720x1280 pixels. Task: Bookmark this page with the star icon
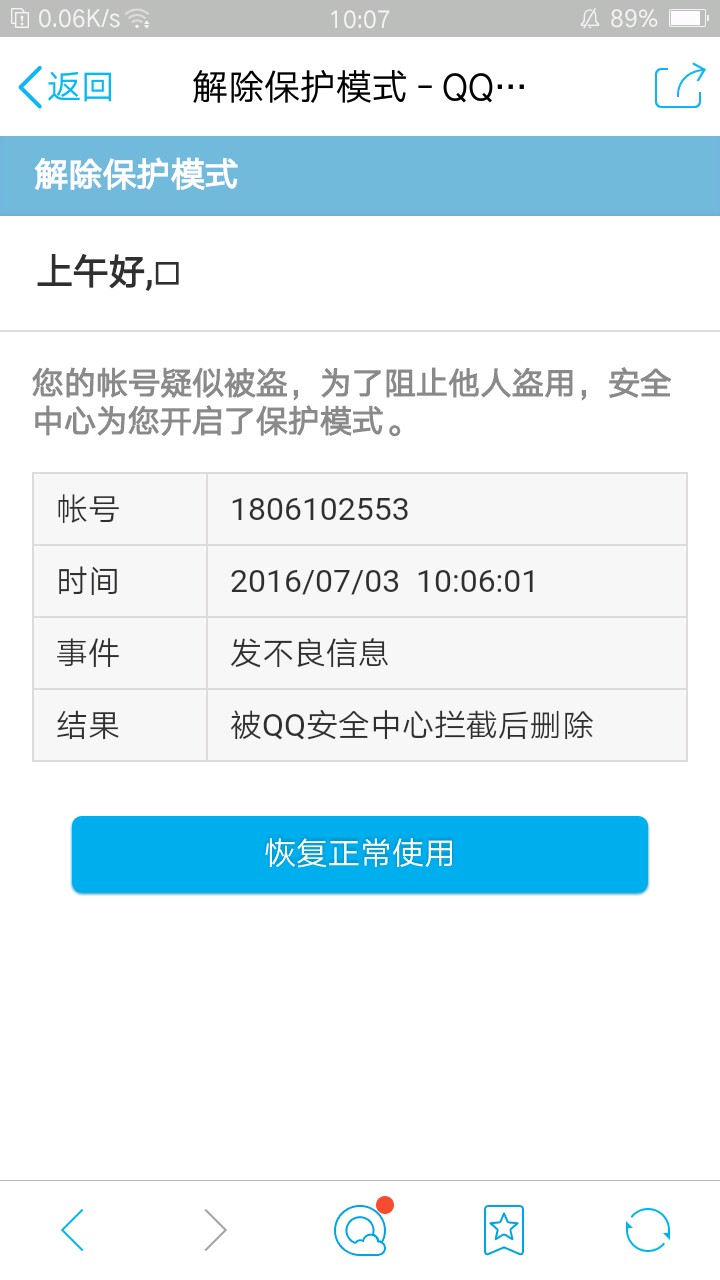coord(503,1229)
